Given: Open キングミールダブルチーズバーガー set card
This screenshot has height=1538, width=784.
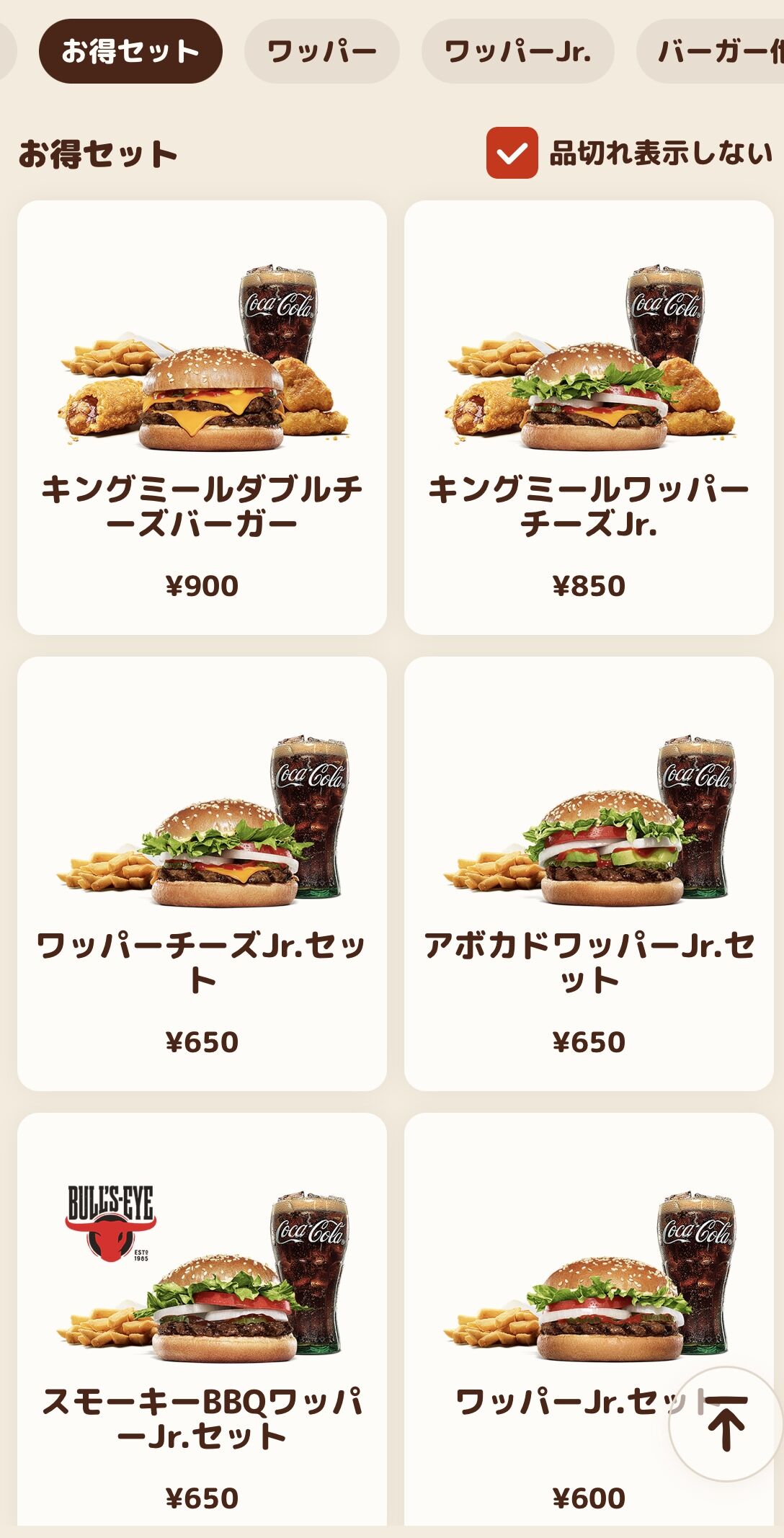Looking at the screenshot, I should click(202, 417).
